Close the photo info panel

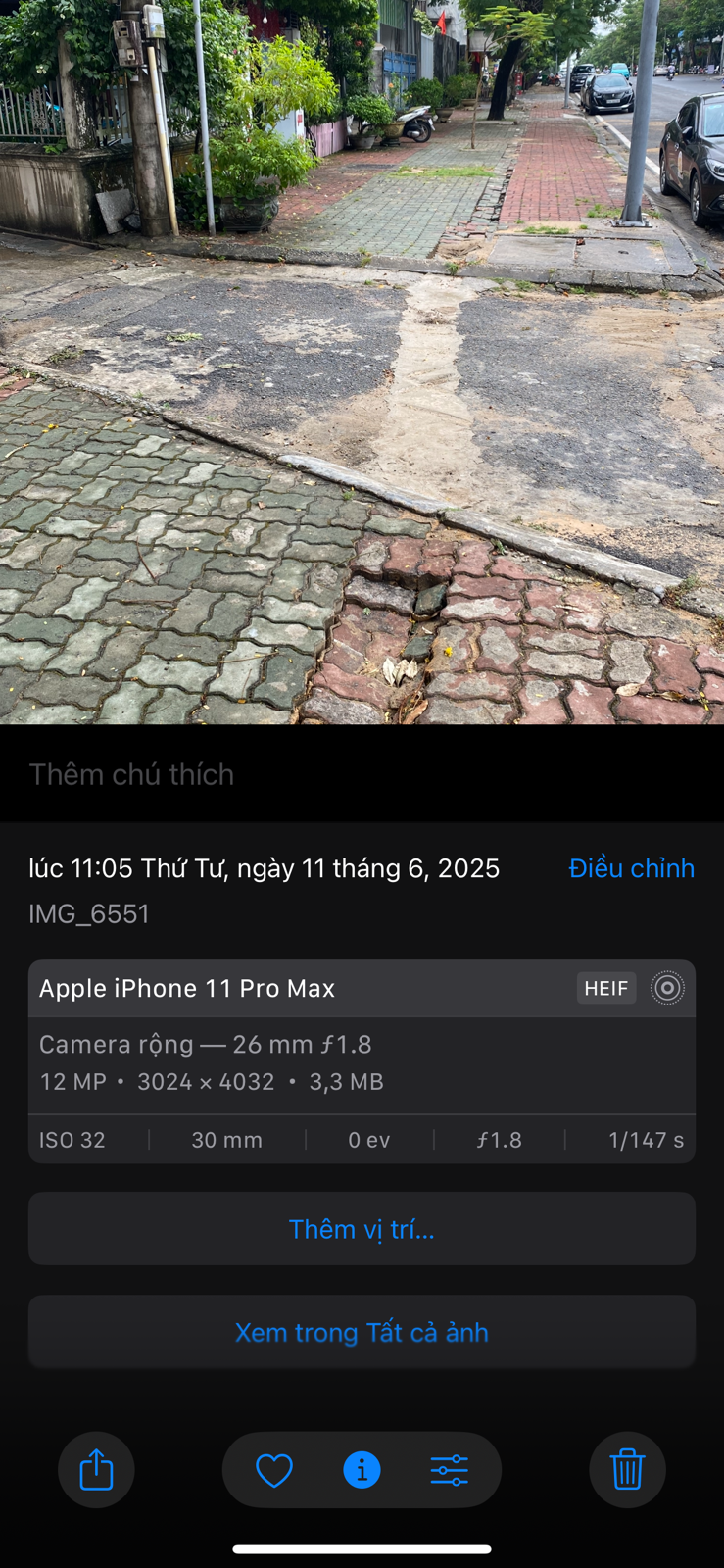[362, 1470]
